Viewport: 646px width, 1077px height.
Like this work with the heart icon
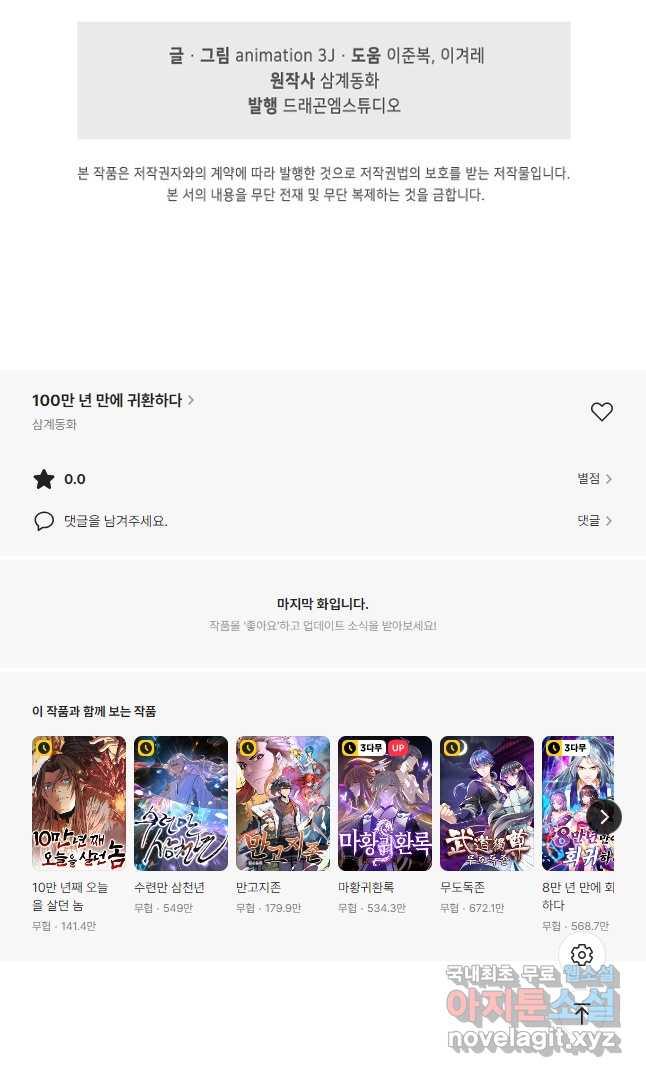pyautogui.click(x=601, y=412)
